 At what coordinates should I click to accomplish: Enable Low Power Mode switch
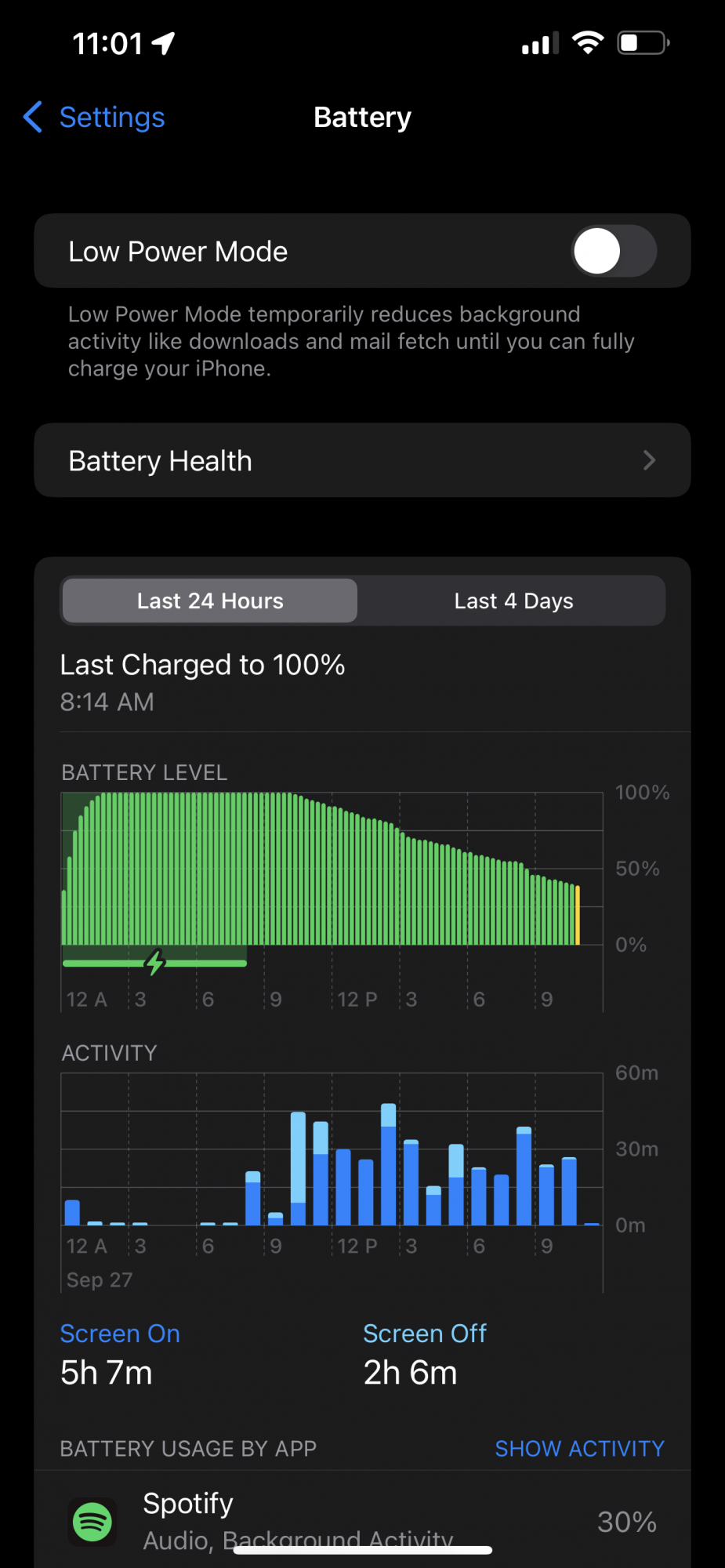tap(614, 251)
